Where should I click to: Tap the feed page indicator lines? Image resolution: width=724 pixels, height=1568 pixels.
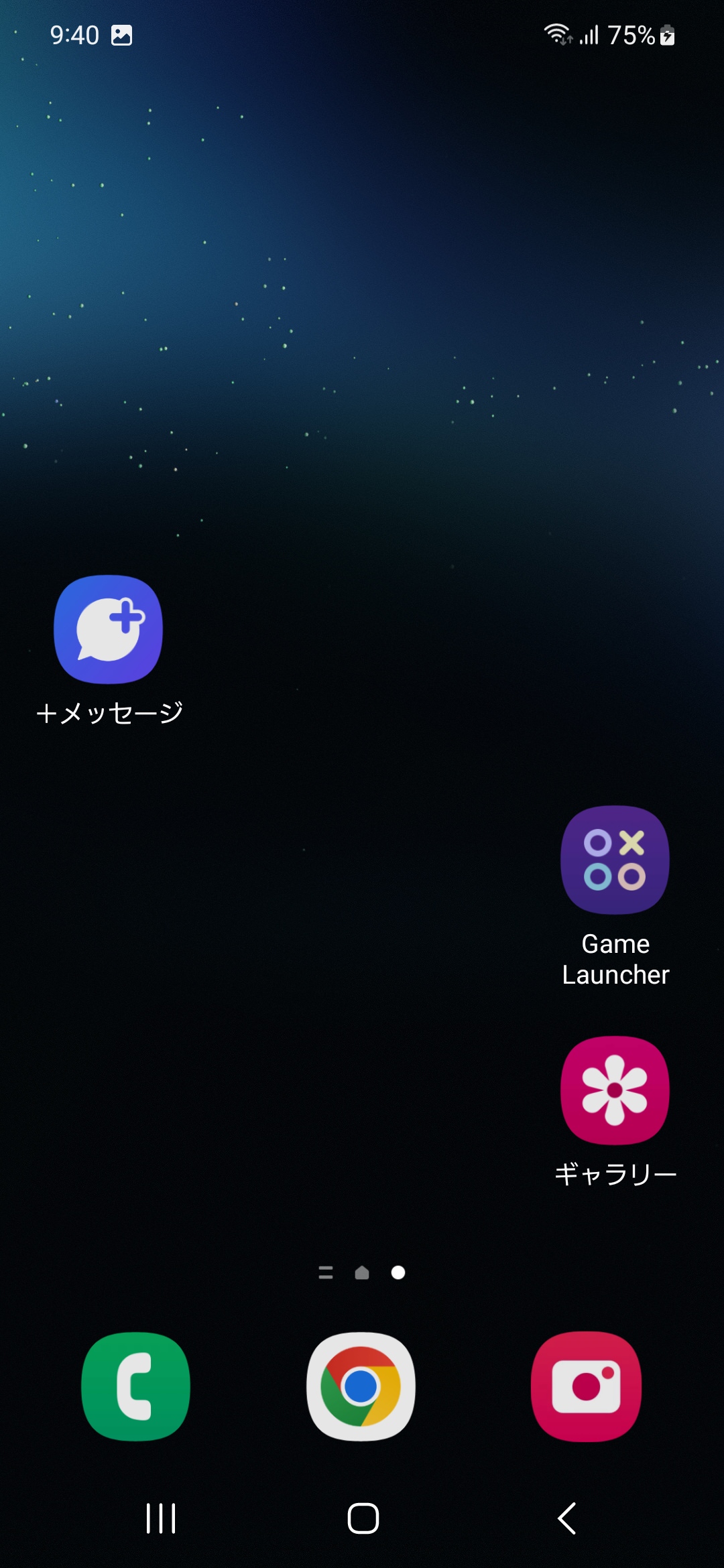pyautogui.click(x=326, y=1272)
